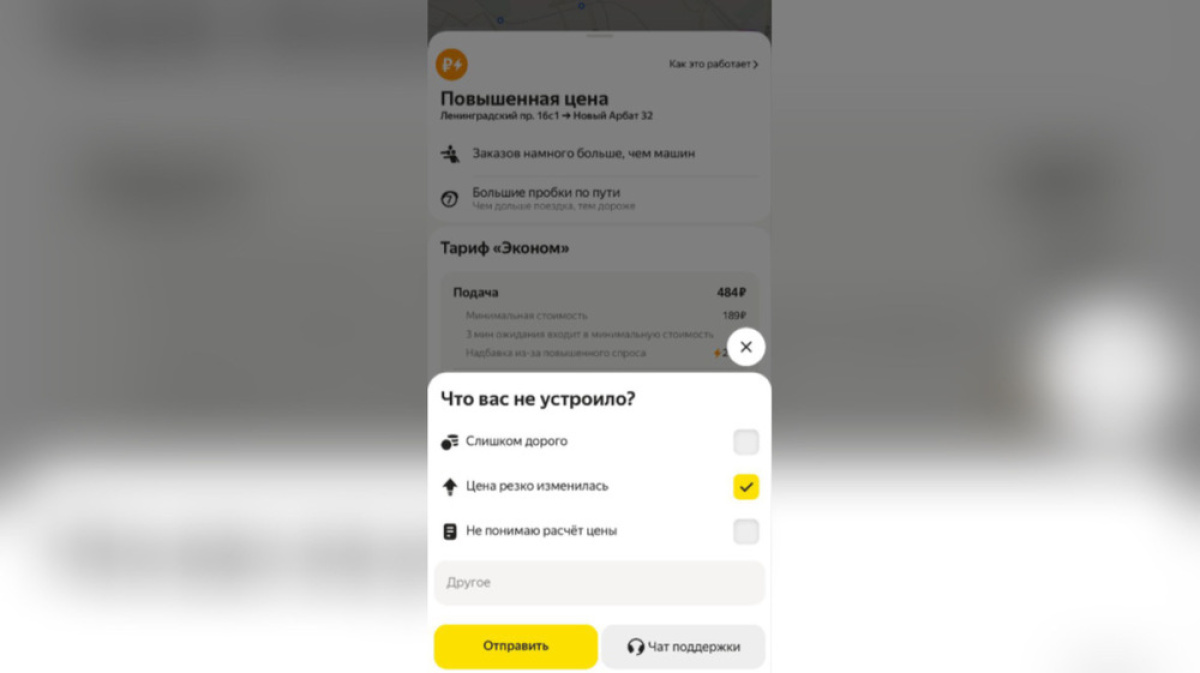Screen dimensions: 1200x673
Task: Uncheck «Цена резко изменилась» option
Action: 745,487
